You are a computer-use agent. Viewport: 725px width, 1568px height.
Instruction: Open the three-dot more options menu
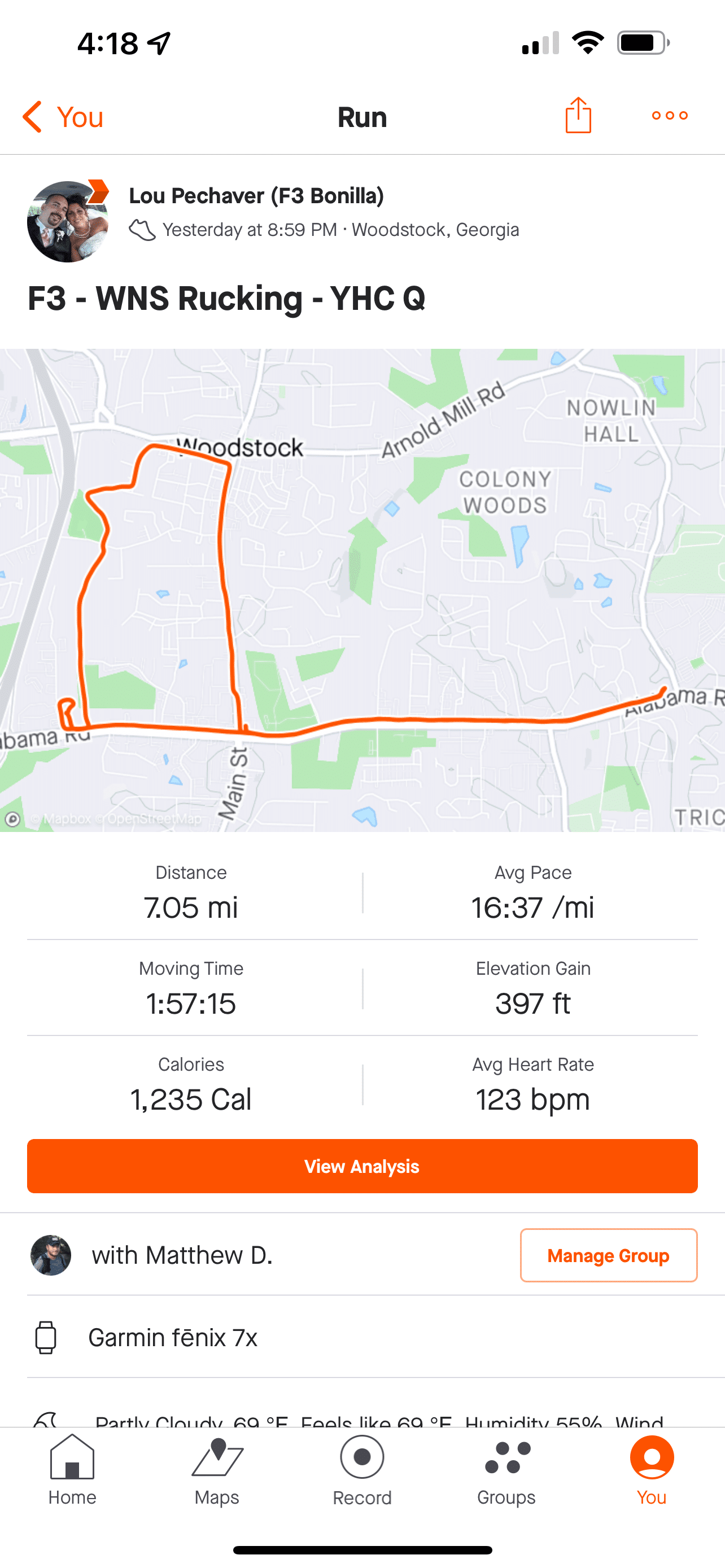tap(670, 116)
